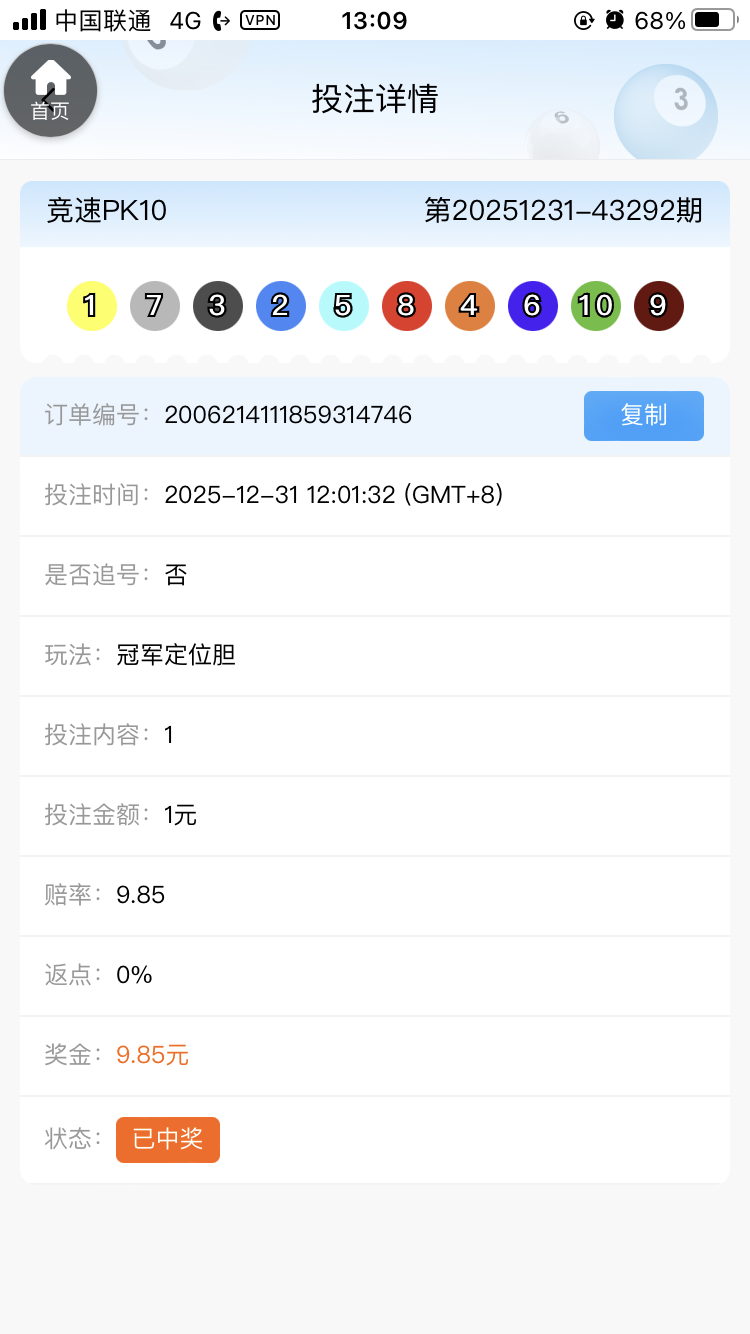Select the light blue ball numbered 5
750x1334 pixels.
tap(343, 306)
